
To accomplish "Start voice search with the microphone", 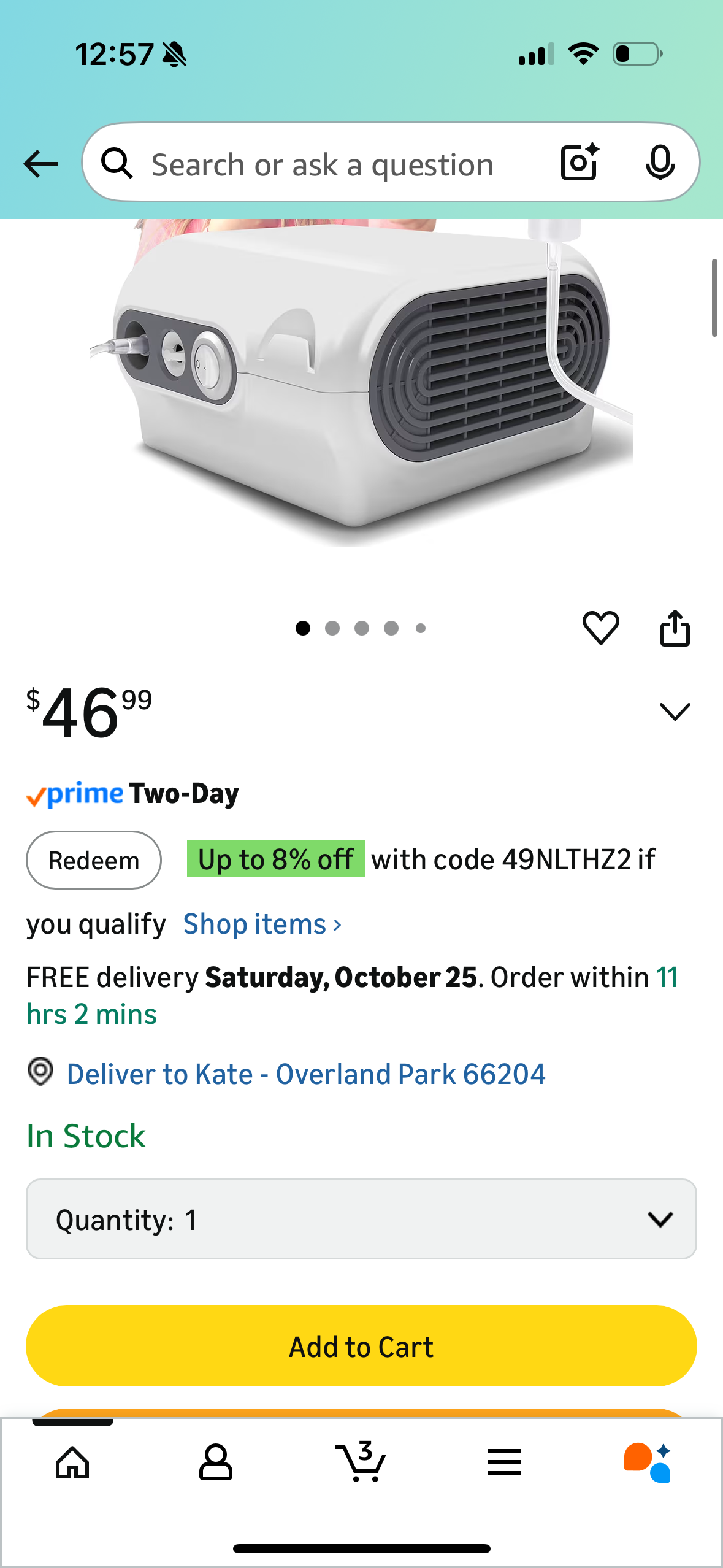I will click(660, 163).
